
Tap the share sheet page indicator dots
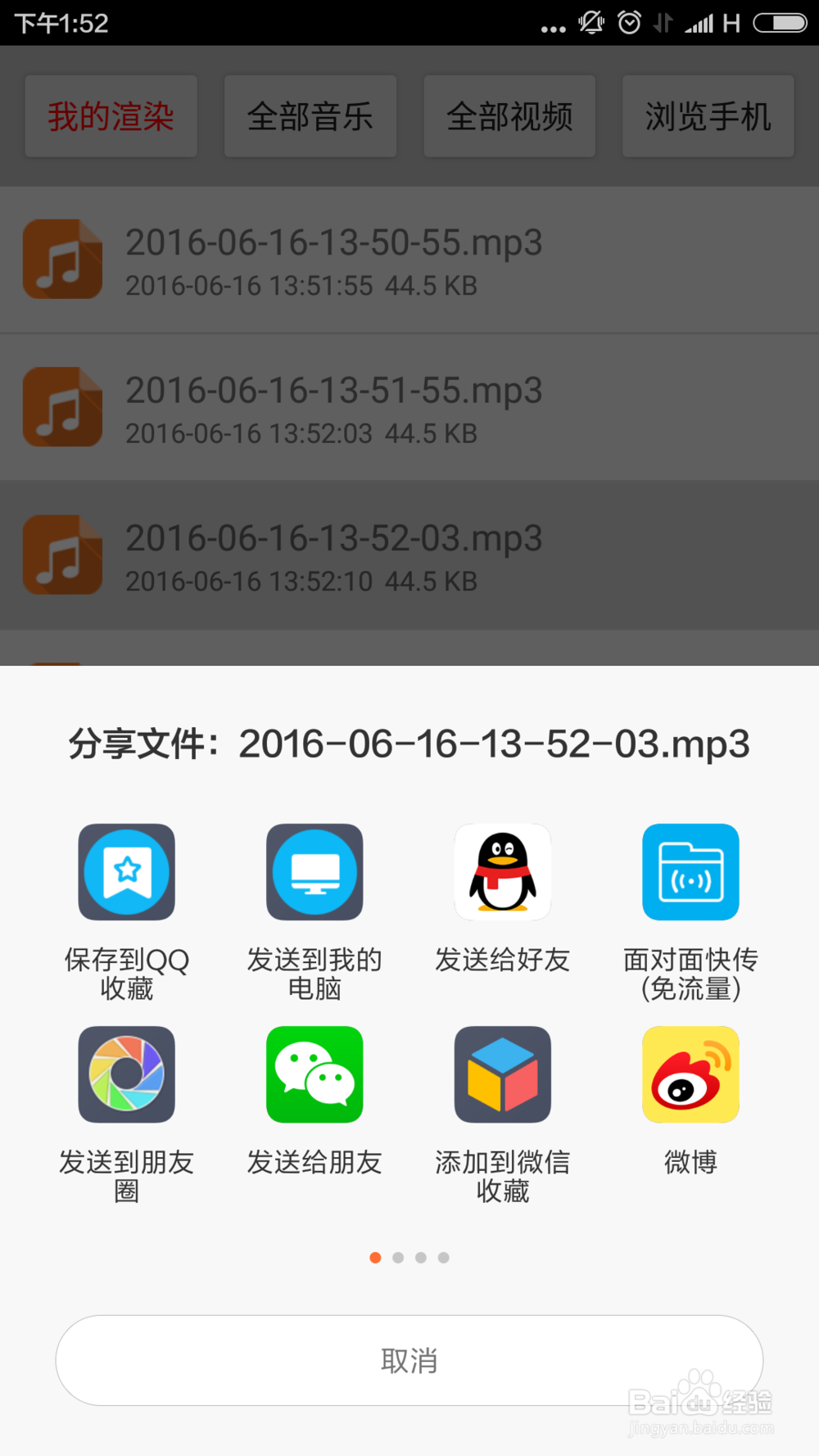point(409,1258)
